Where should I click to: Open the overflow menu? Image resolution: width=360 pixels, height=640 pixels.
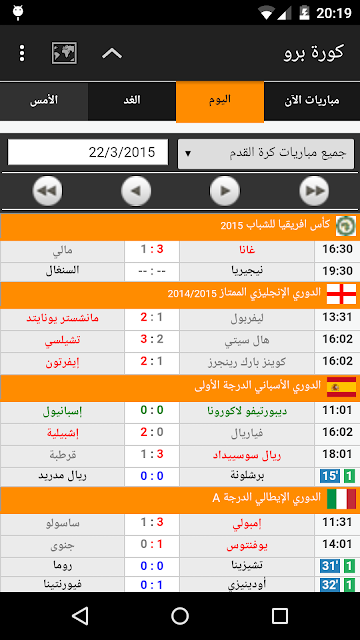(22, 53)
